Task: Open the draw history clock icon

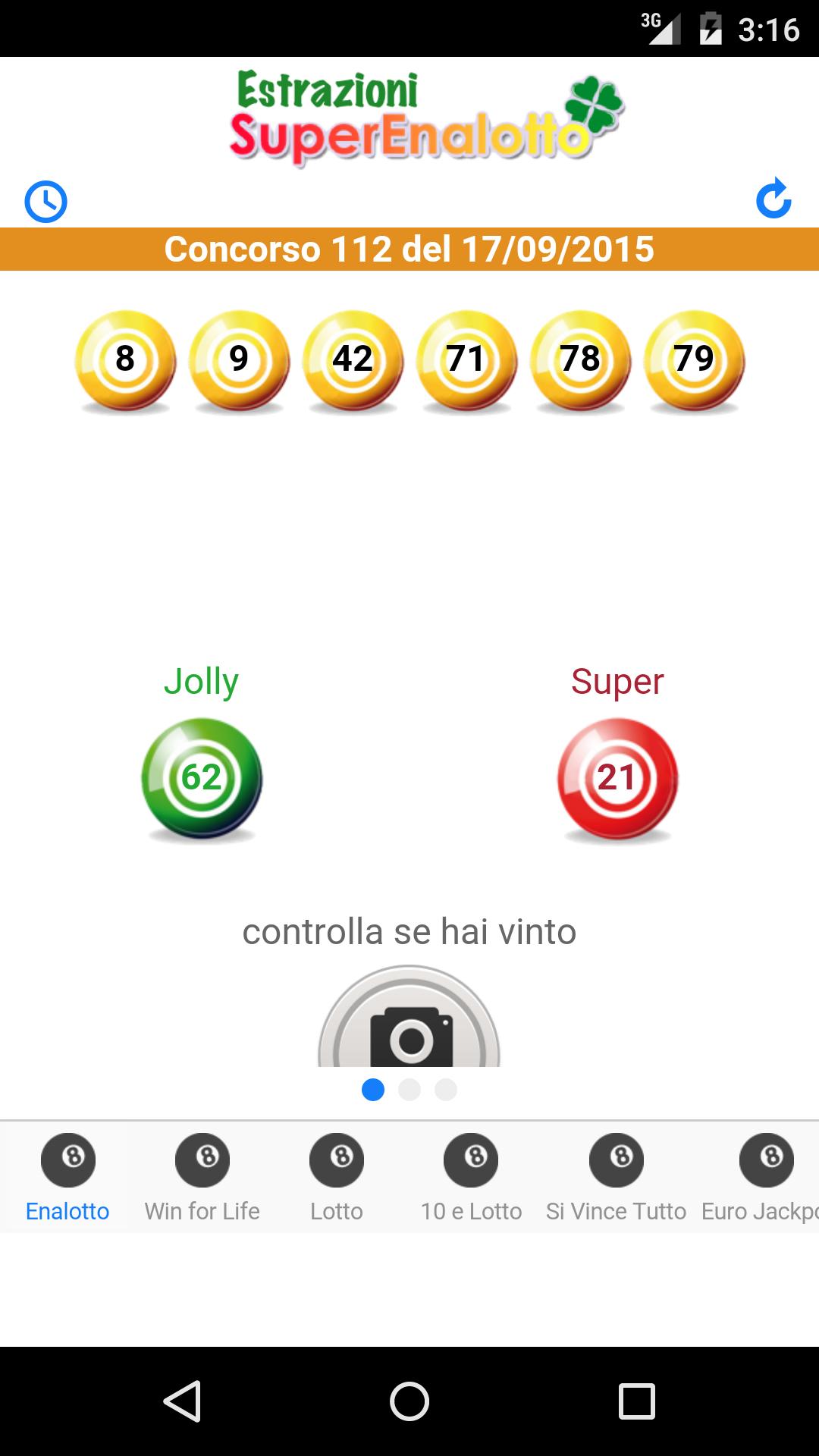Action: [x=45, y=201]
